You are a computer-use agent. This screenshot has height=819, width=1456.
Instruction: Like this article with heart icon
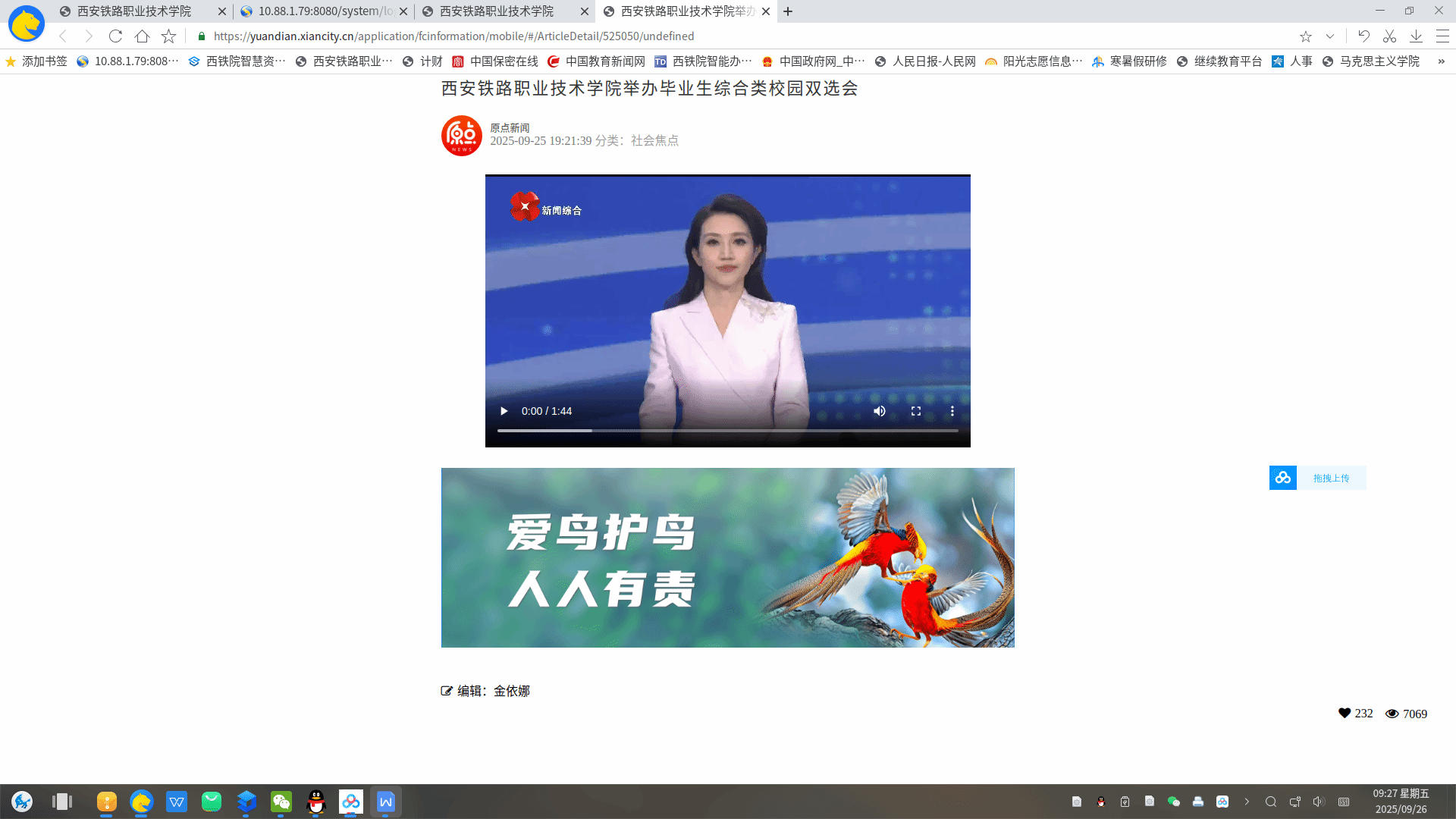pyautogui.click(x=1345, y=713)
